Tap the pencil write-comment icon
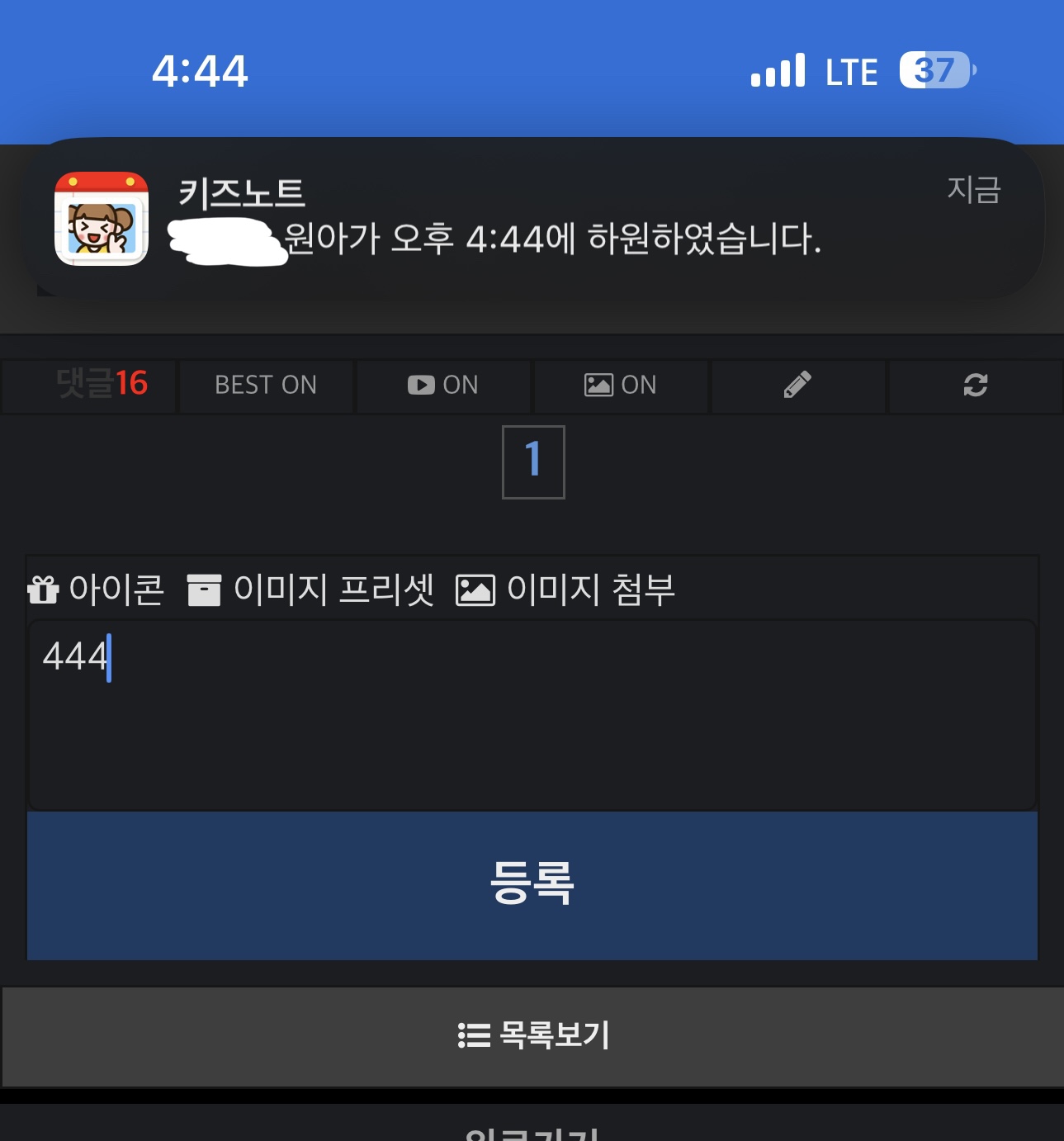1064x1141 pixels. coord(797,385)
